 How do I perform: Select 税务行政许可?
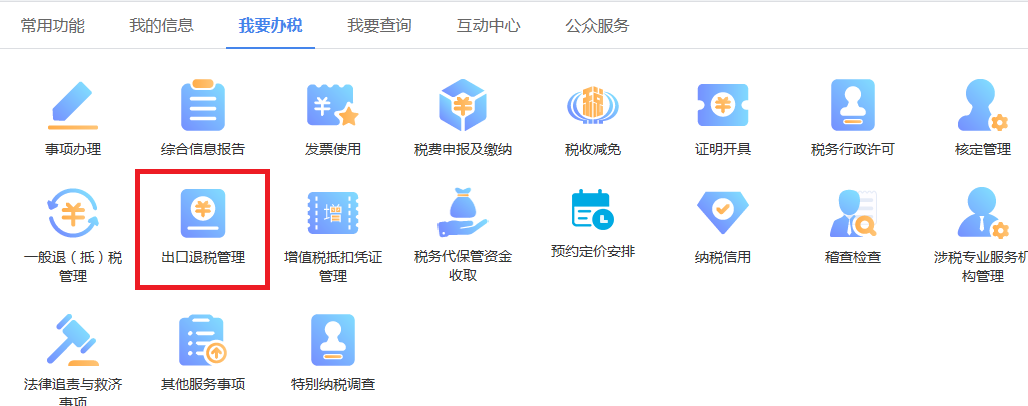tap(853, 118)
